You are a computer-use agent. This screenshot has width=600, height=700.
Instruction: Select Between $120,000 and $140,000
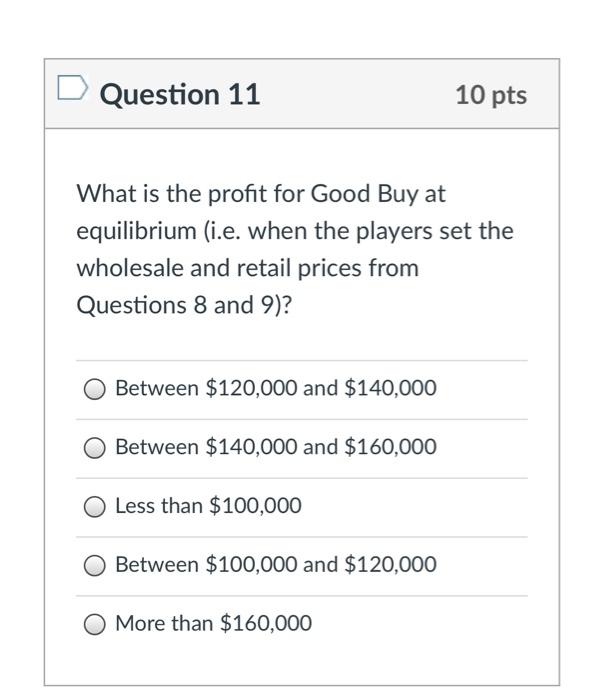point(96,389)
